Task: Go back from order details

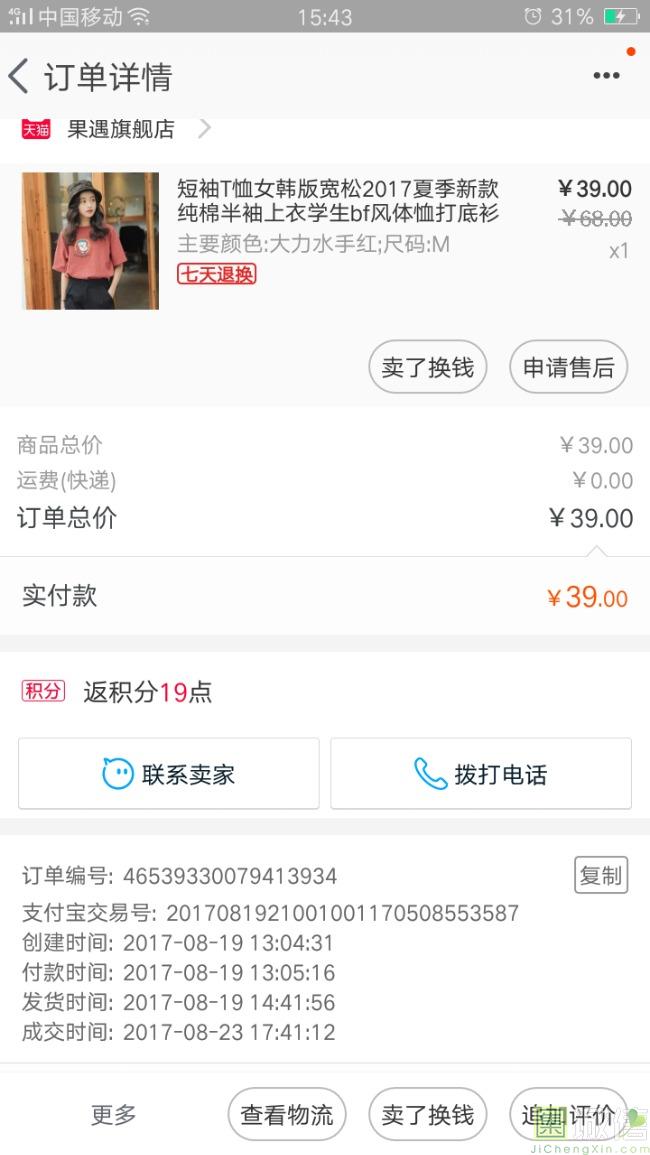Action: pyautogui.click(x=20, y=76)
